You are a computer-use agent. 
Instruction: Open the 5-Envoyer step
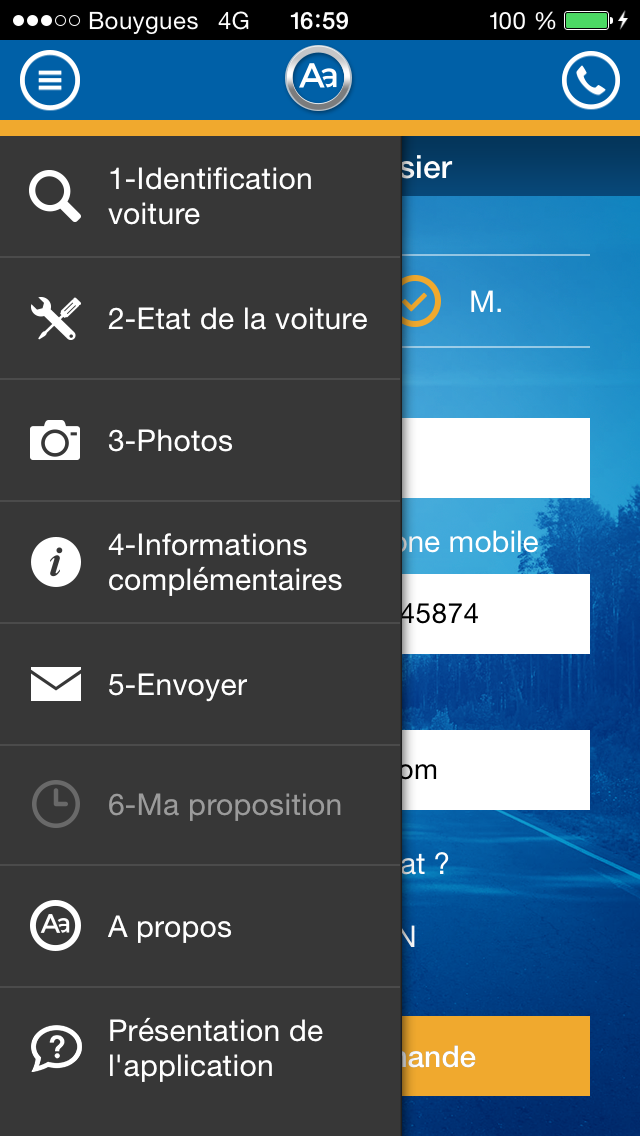pos(200,684)
